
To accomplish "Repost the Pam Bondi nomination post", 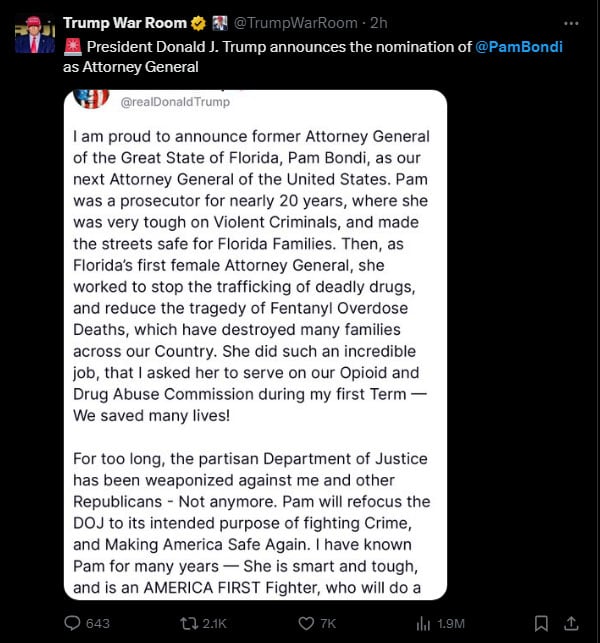I will pyautogui.click(x=187, y=623).
